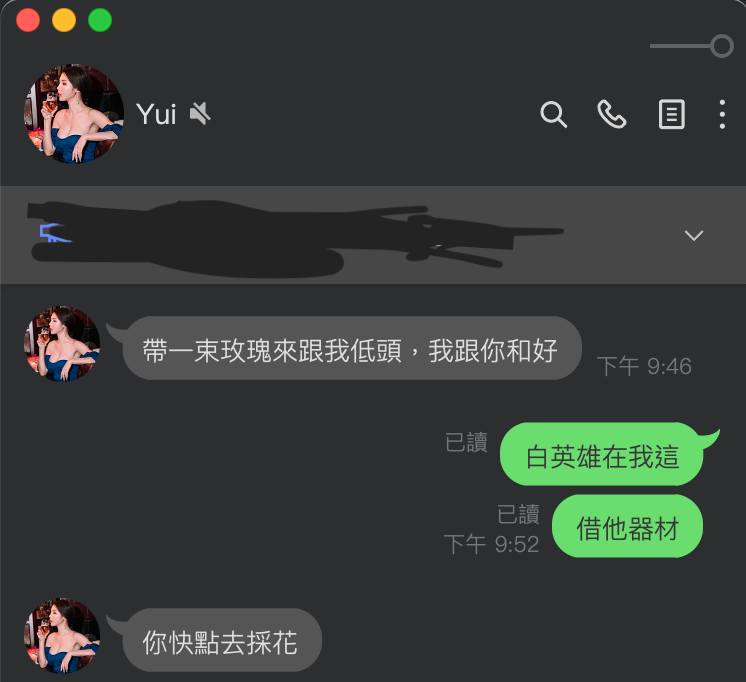The image size is (746, 682).
Task: Open Yui's profile picture in header
Action: [73, 114]
